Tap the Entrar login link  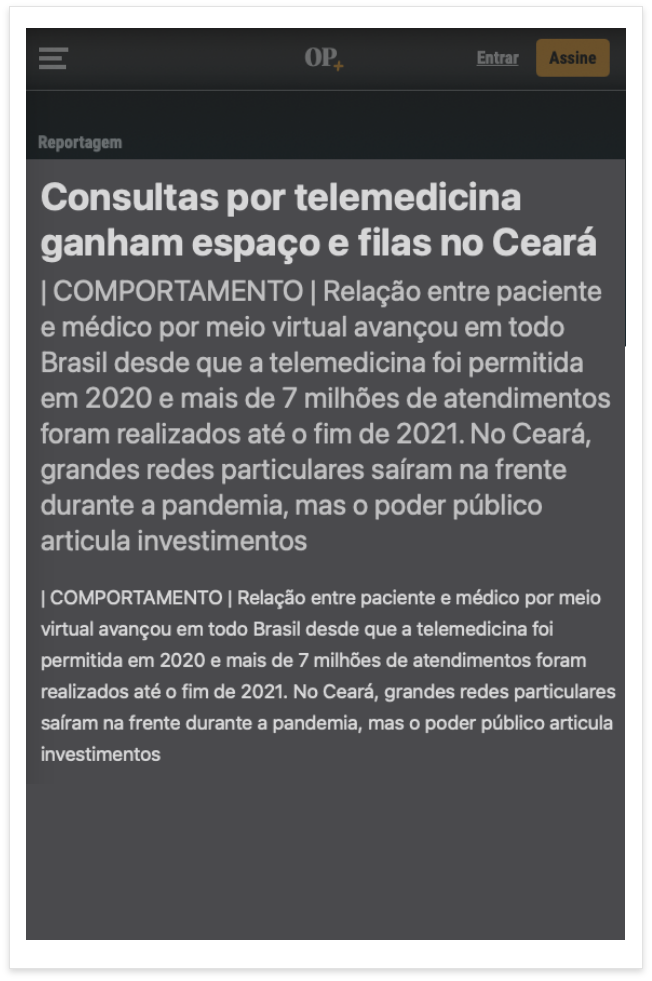point(497,58)
